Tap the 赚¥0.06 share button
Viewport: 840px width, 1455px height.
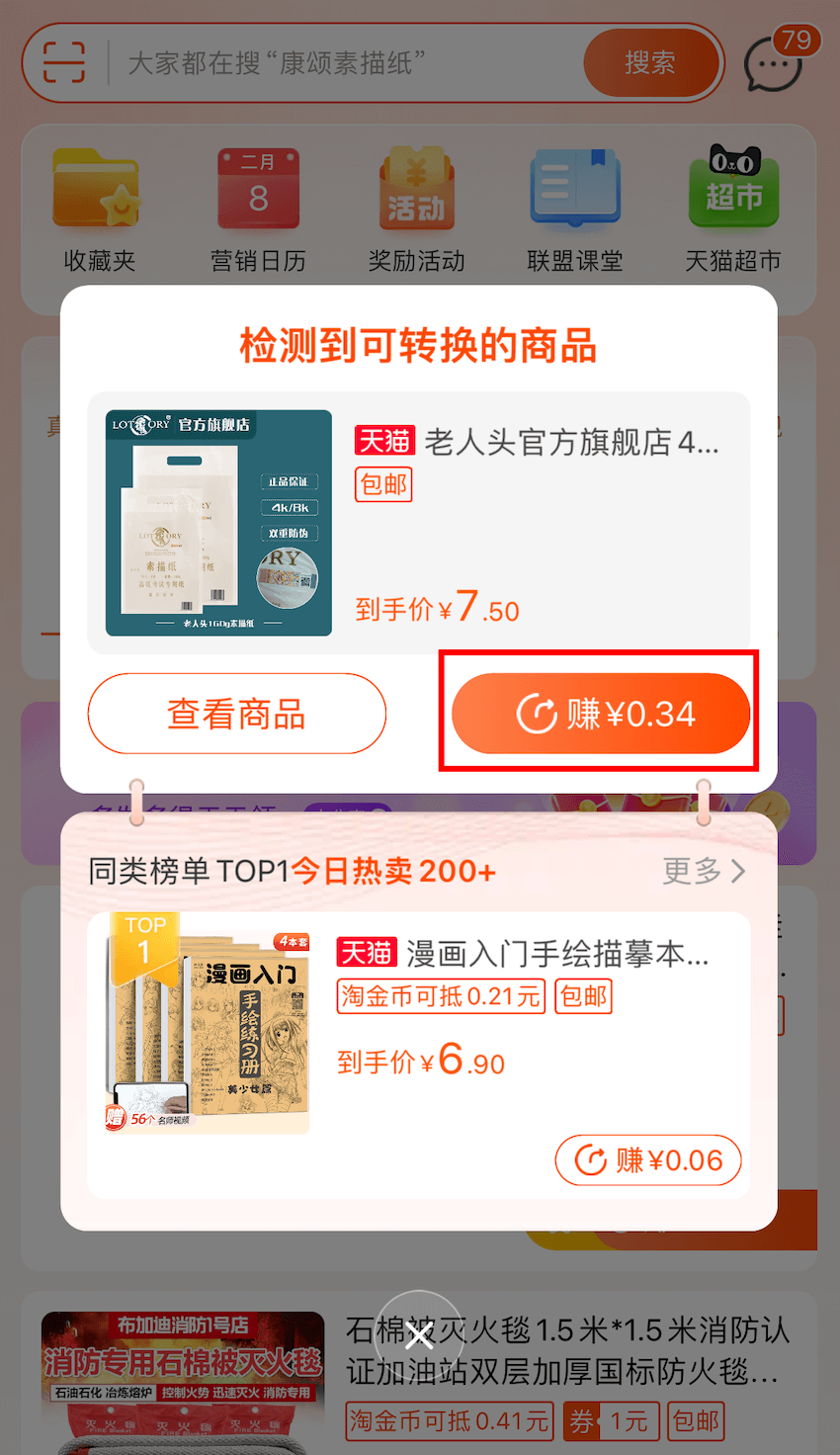tap(648, 1159)
